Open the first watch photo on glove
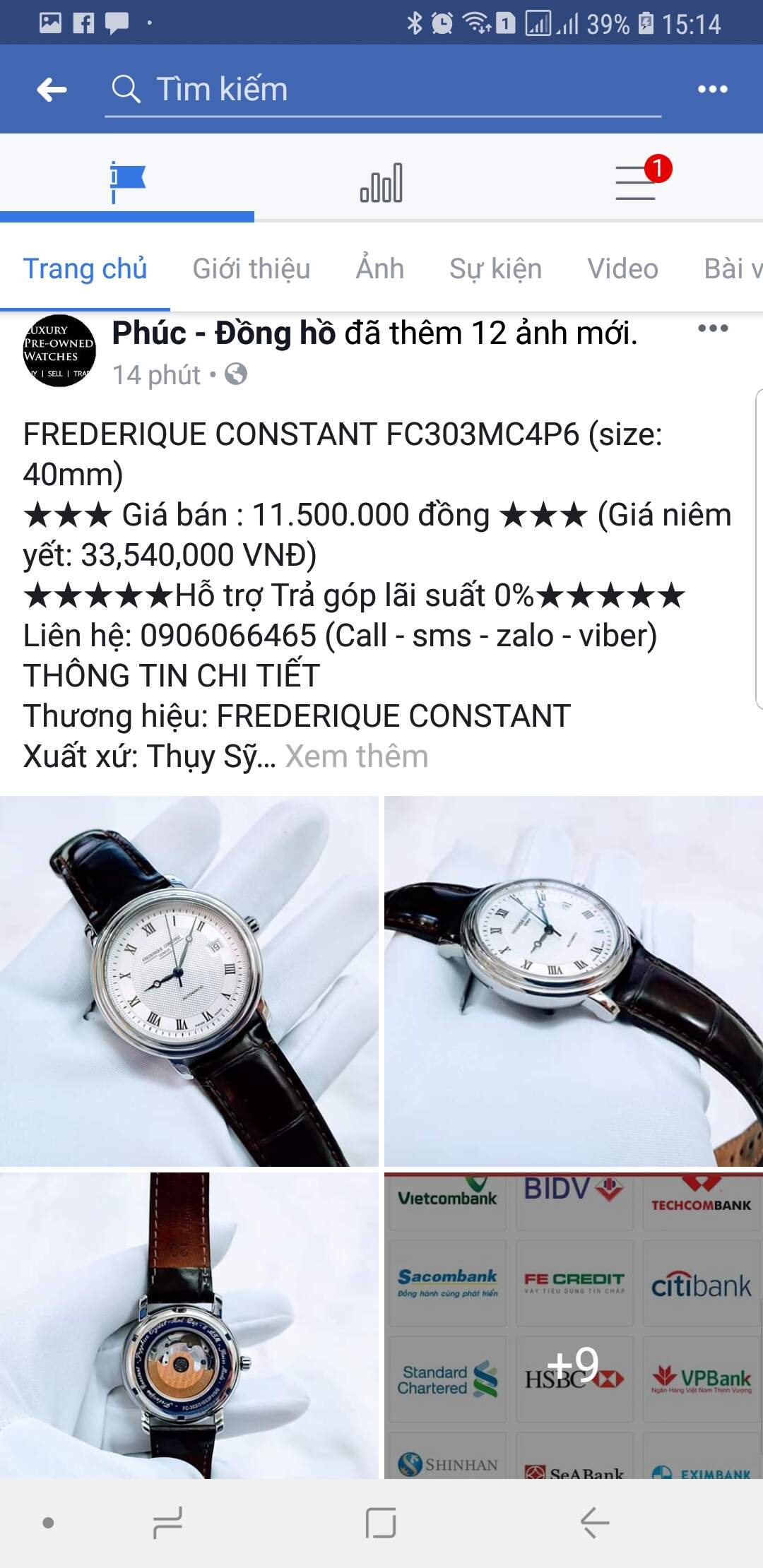The image size is (763, 1568). 189,980
